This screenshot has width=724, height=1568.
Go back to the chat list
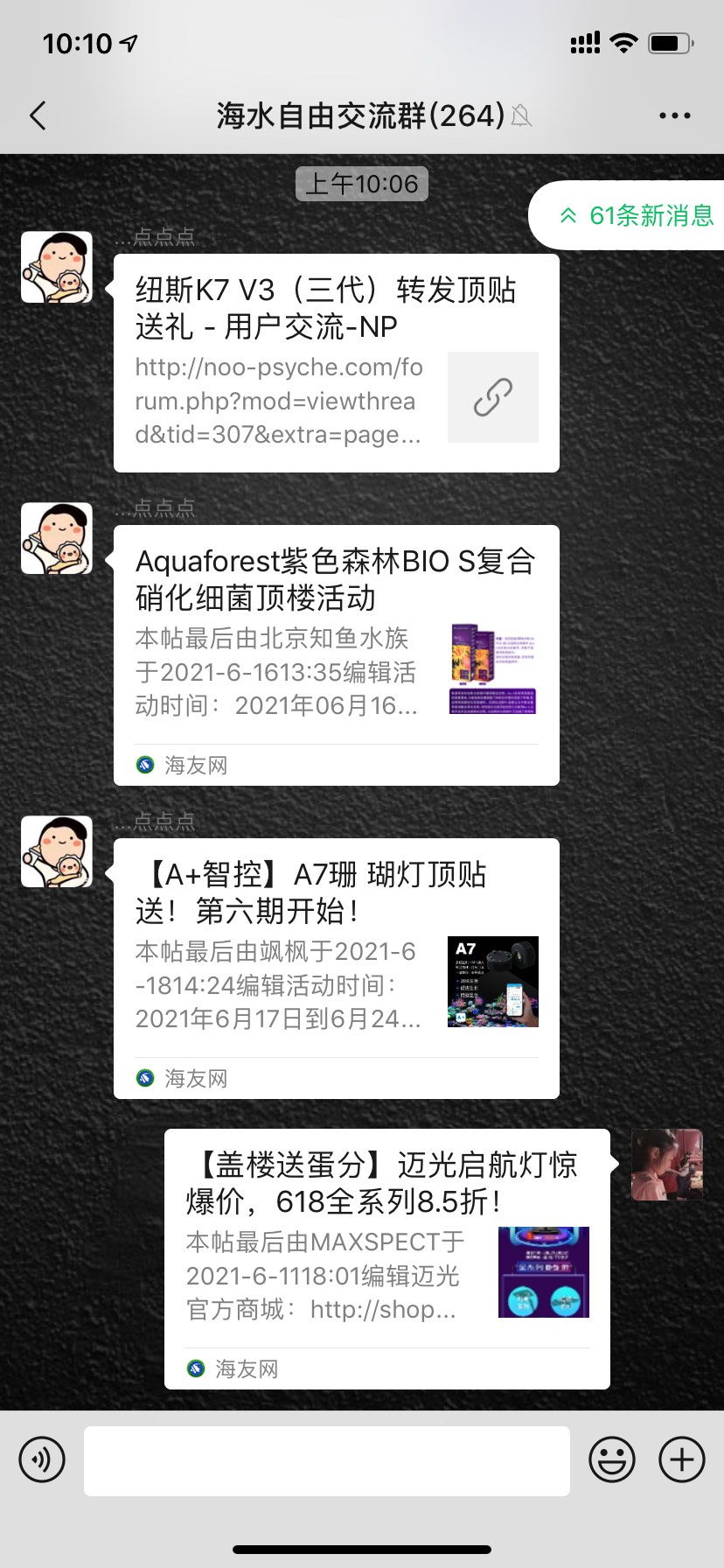(x=38, y=115)
